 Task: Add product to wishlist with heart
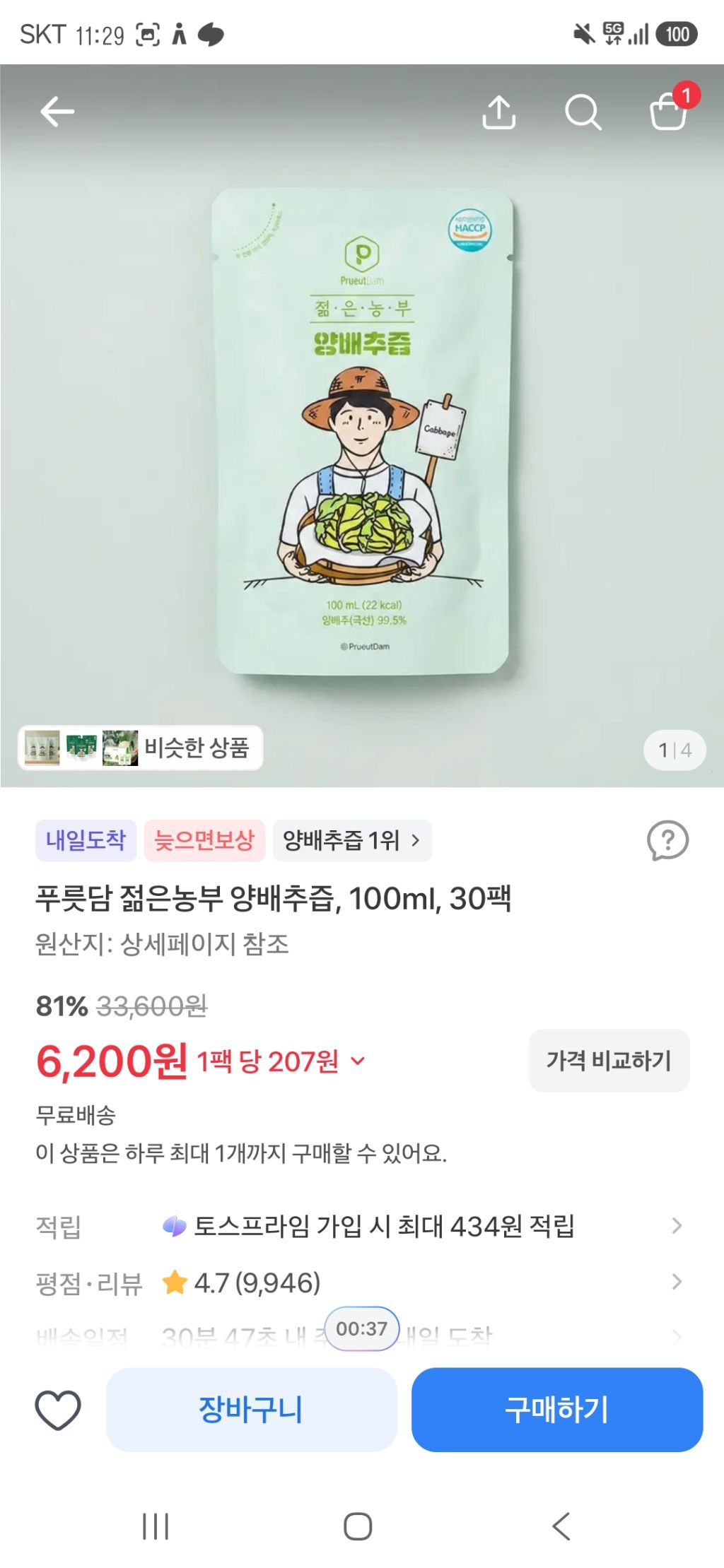[58, 1410]
